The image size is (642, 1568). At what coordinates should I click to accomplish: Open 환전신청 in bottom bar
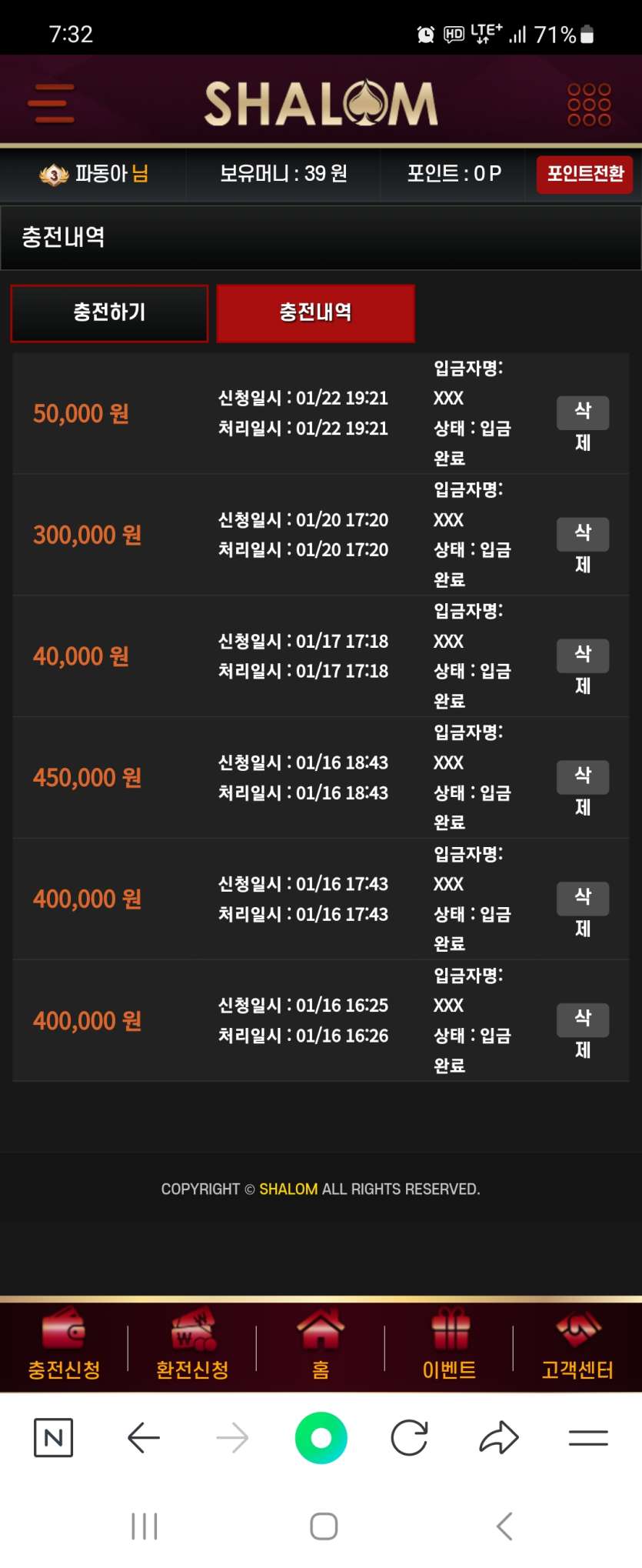click(192, 1346)
